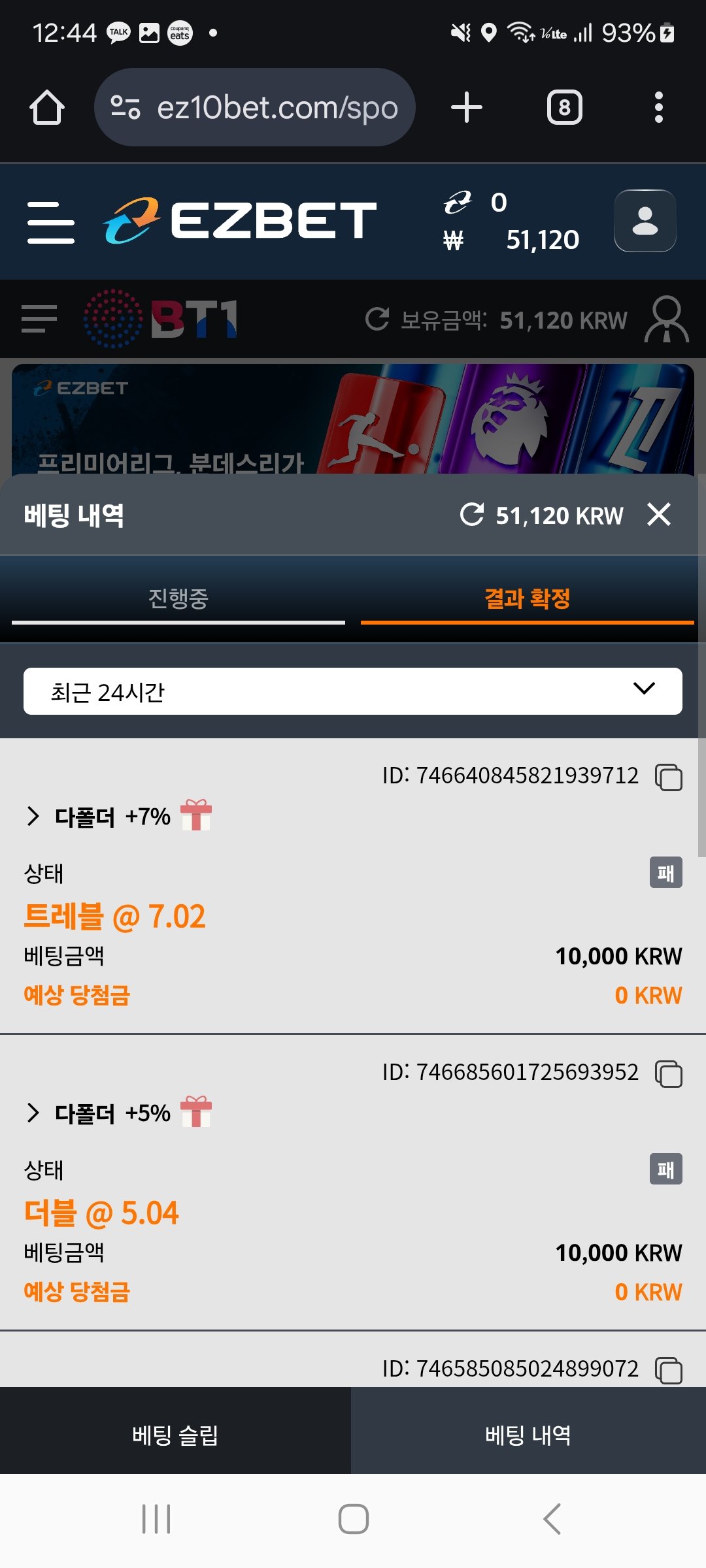Expand the 다폴더 +7% bet details
The height and width of the screenshot is (1568, 706).
[x=34, y=816]
